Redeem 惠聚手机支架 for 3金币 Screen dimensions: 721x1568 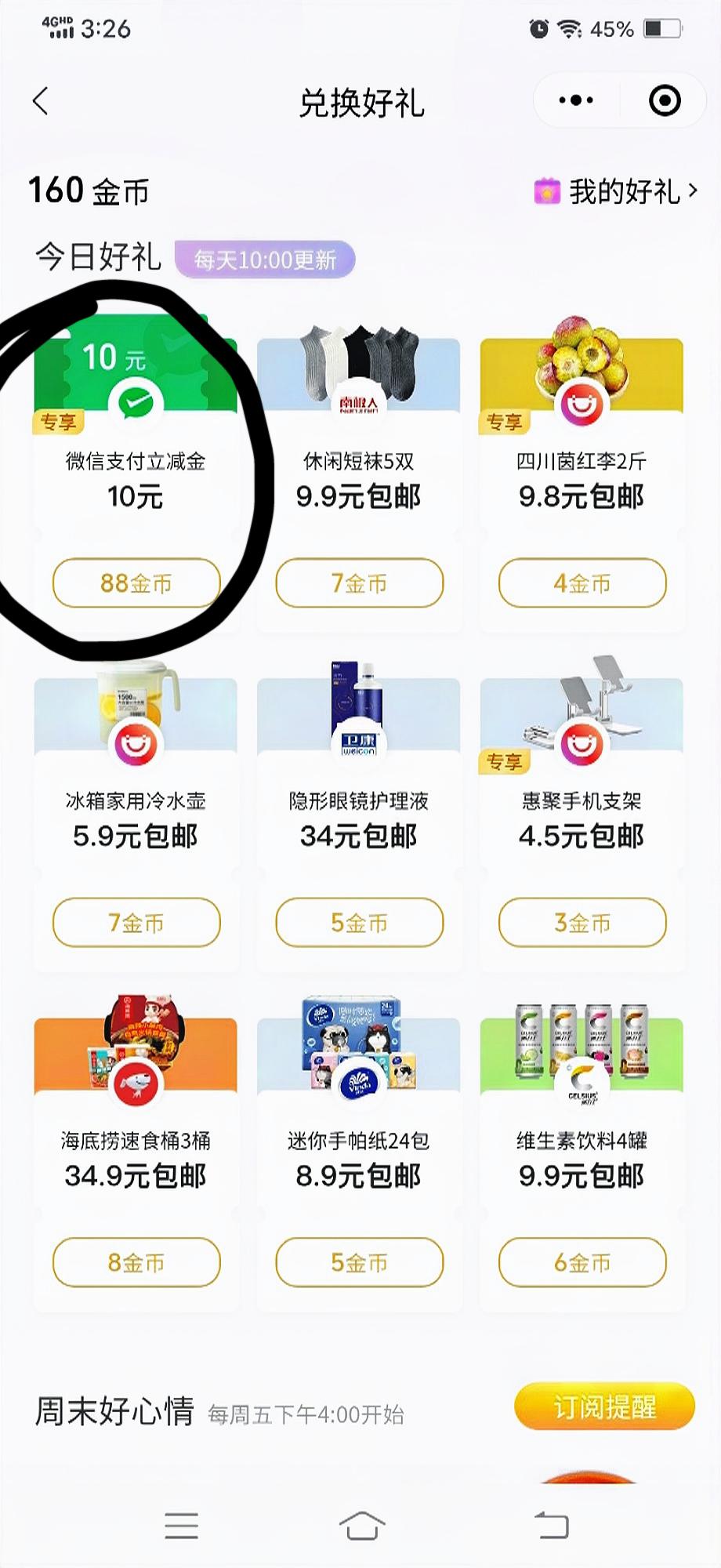point(582,923)
